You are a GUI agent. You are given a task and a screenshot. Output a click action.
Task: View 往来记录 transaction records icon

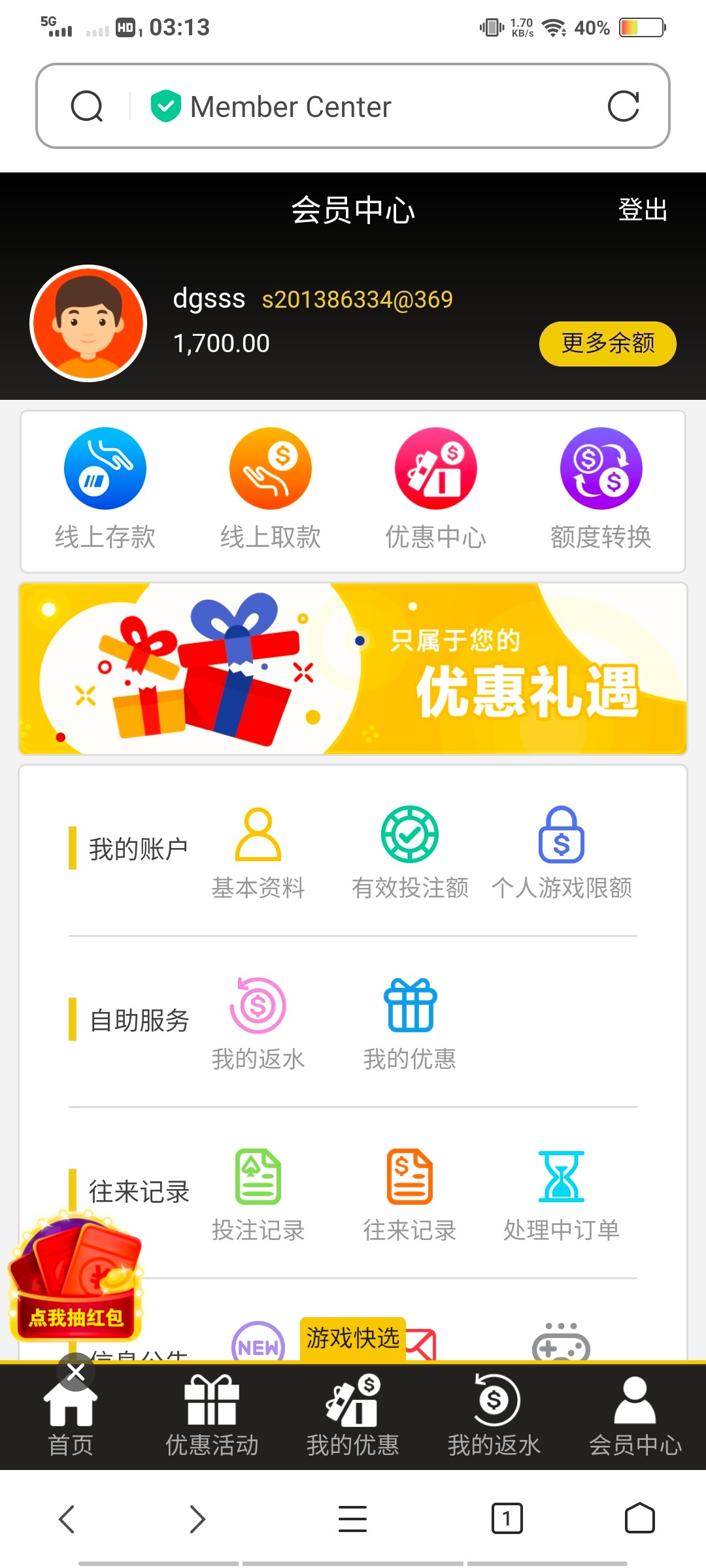click(x=409, y=1183)
